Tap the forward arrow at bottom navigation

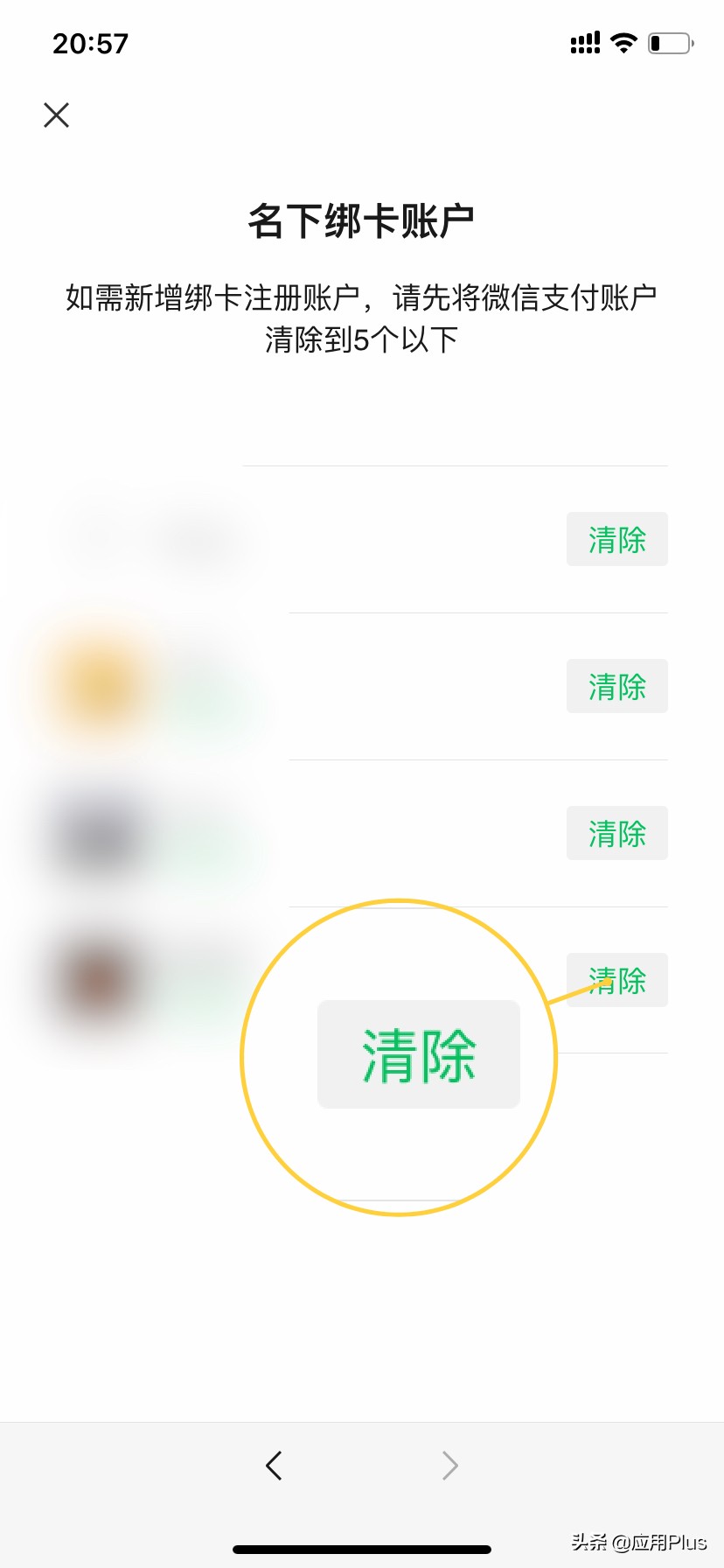click(x=449, y=1465)
